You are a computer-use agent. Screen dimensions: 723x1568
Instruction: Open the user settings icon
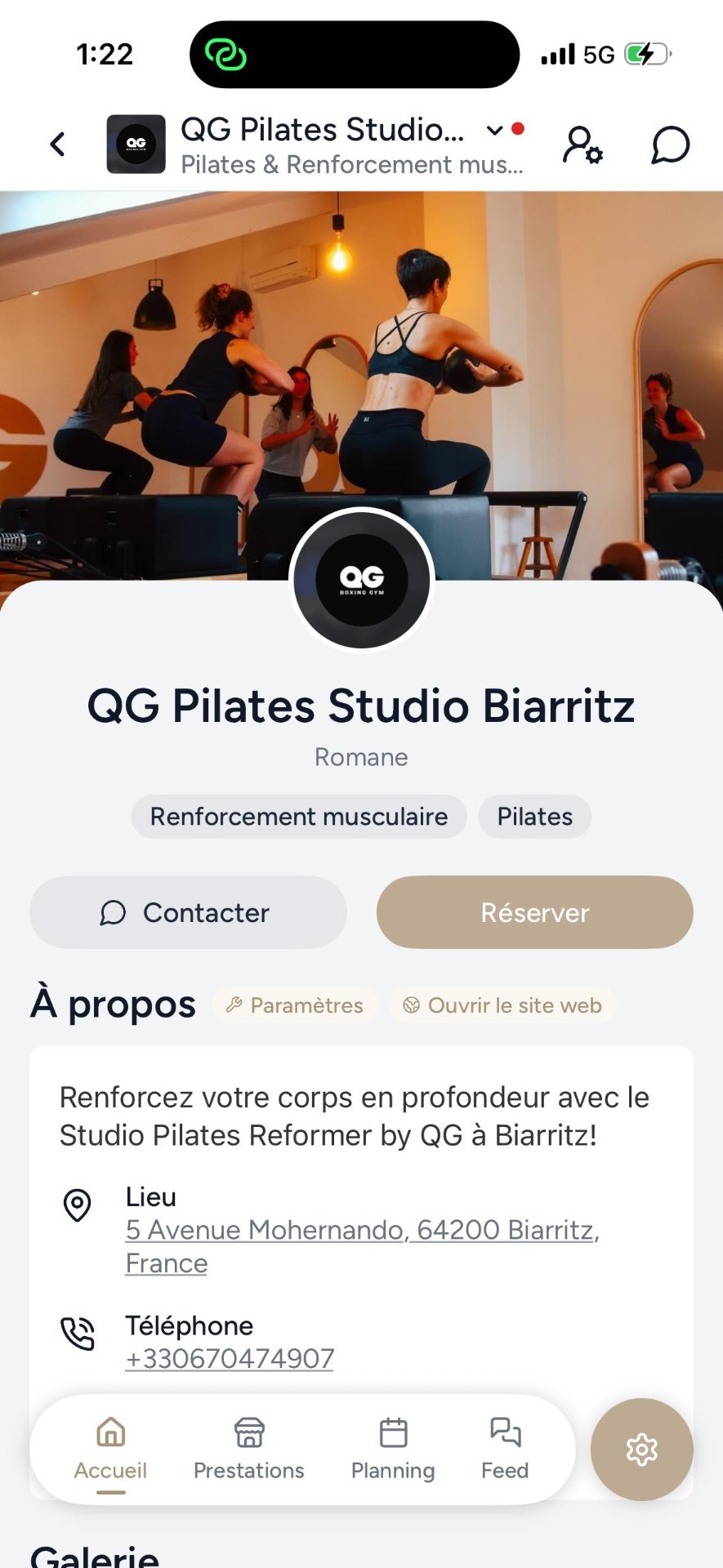582,145
